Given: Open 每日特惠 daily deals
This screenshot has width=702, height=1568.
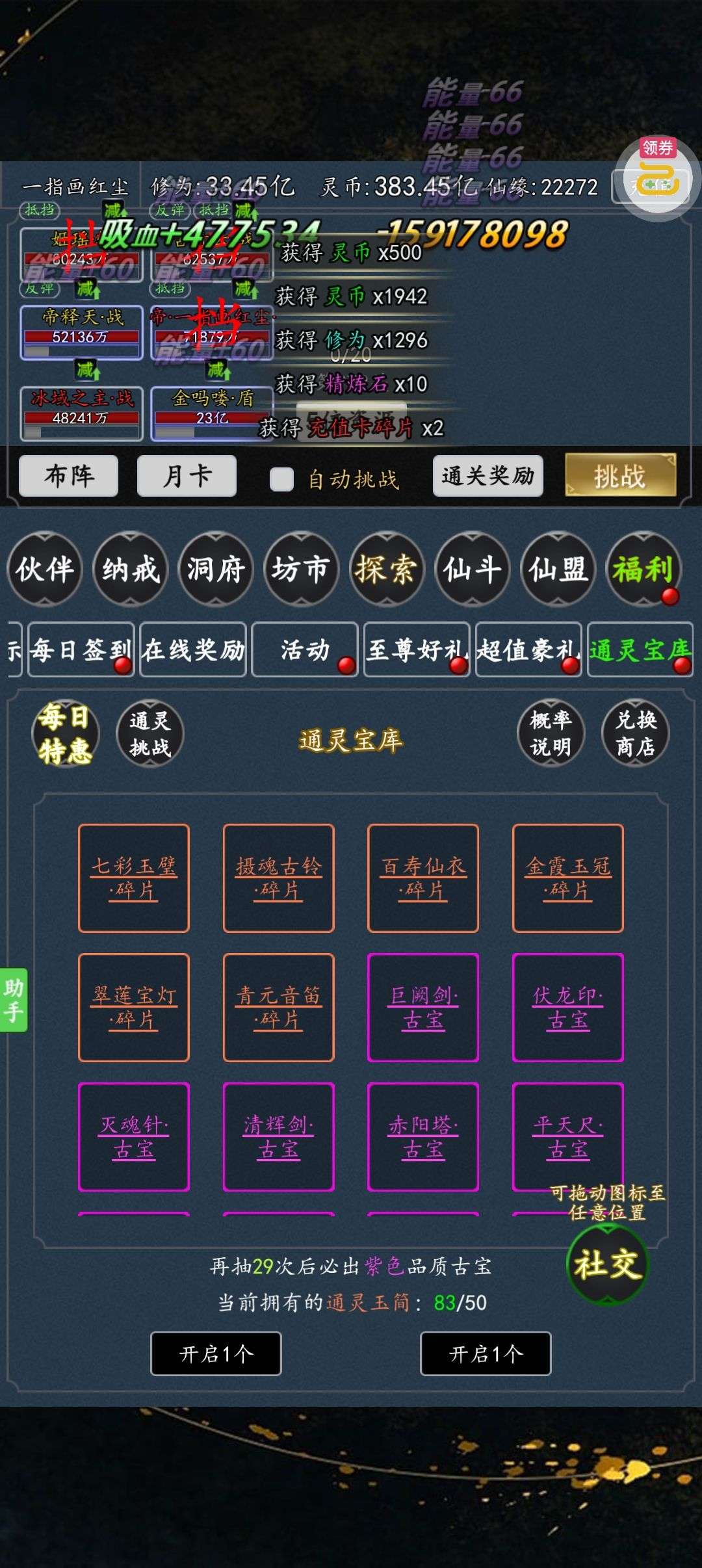Looking at the screenshot, I should [65, 733].
